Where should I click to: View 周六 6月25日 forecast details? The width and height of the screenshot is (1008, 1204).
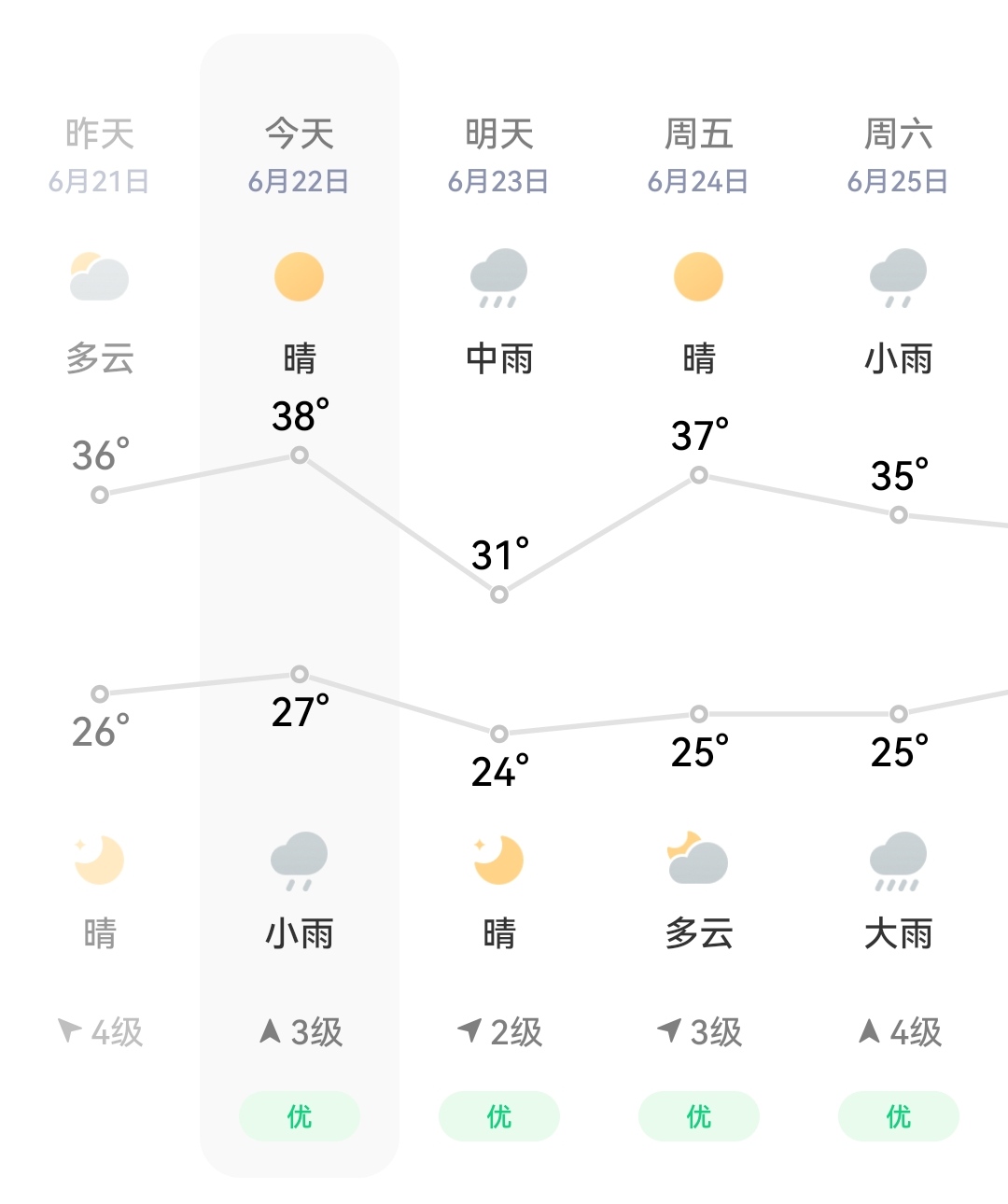[x=899, y=605]
